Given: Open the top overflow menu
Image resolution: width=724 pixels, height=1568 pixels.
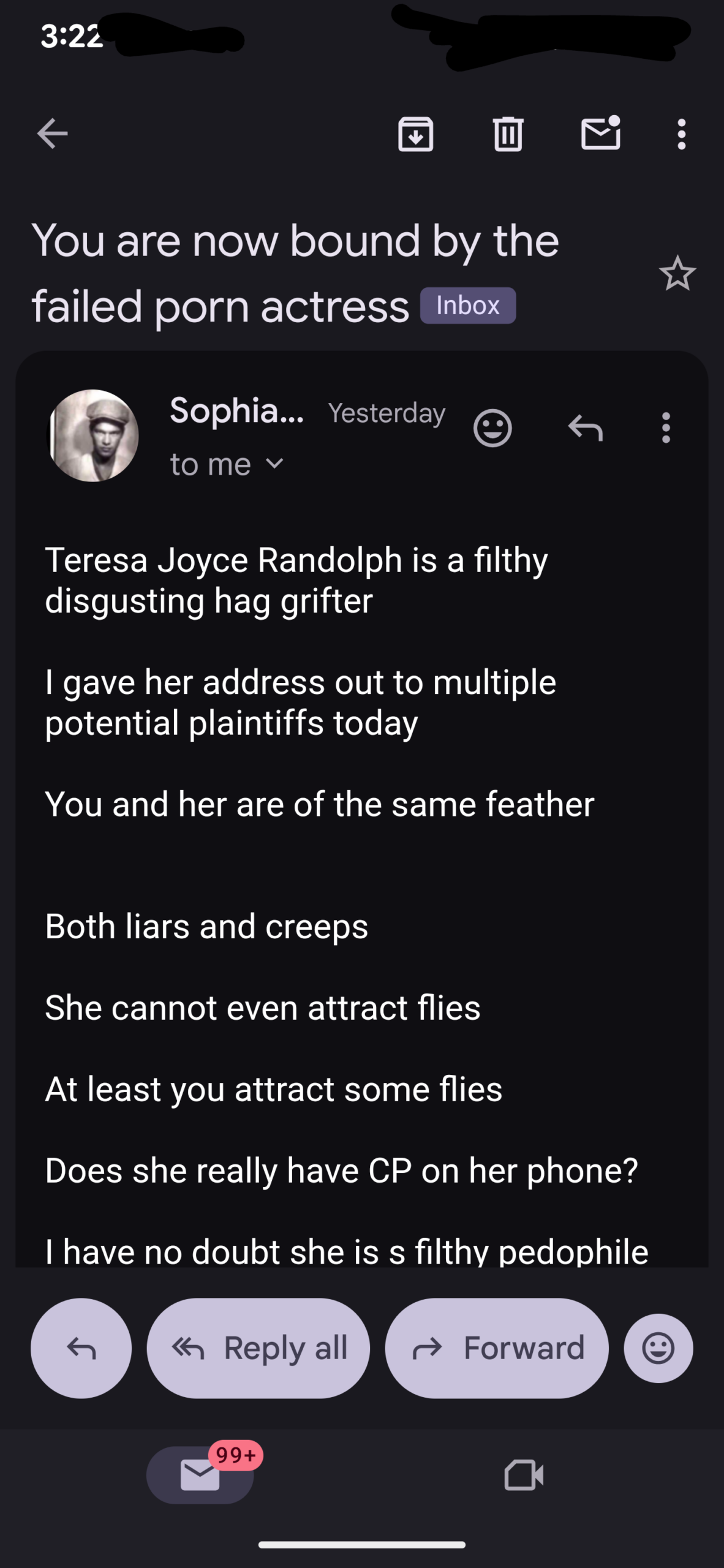Looking at the screenshot, I should pyautogui.click(x=681, y=134).
